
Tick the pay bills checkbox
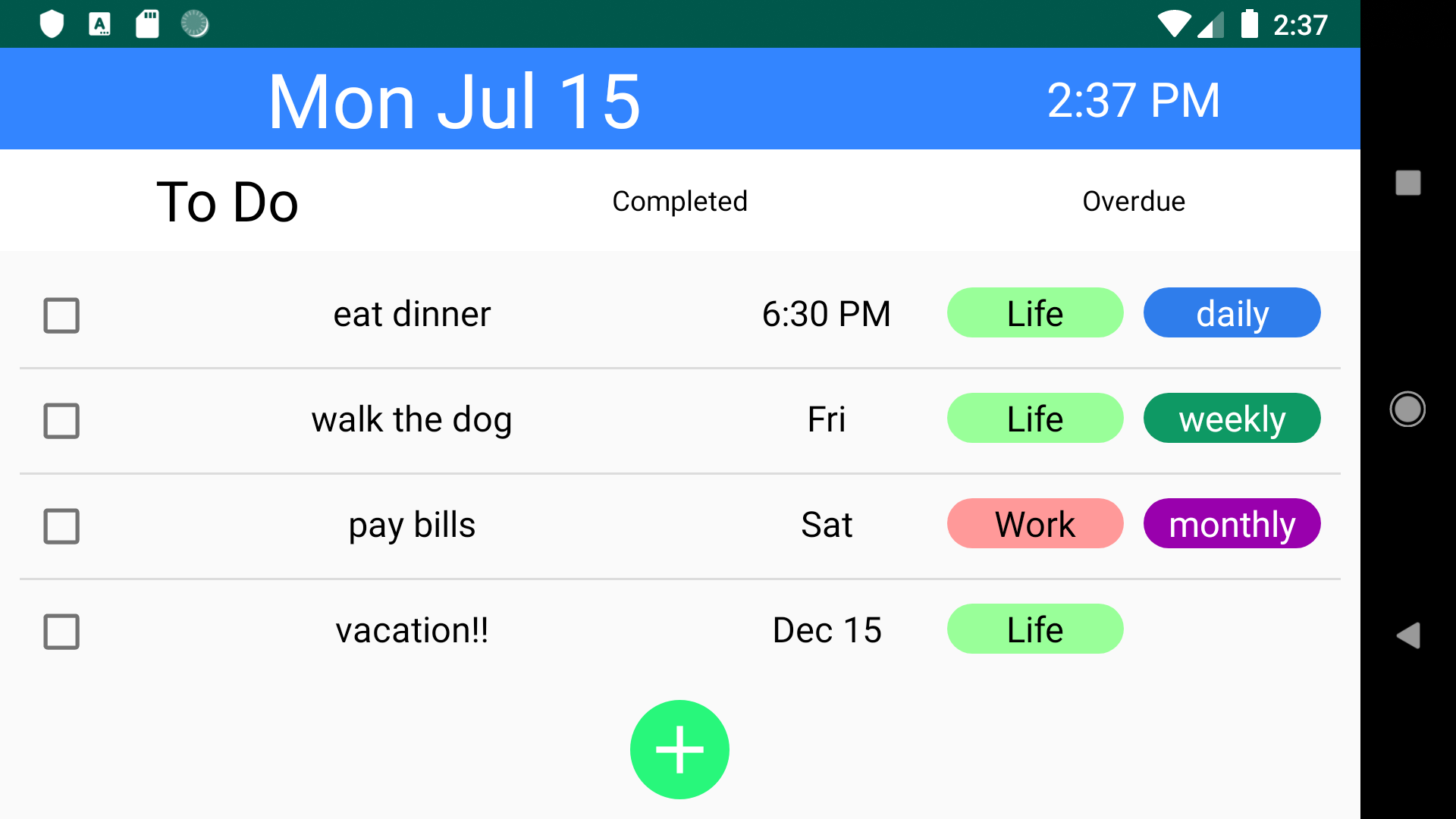tap(61, 526)
